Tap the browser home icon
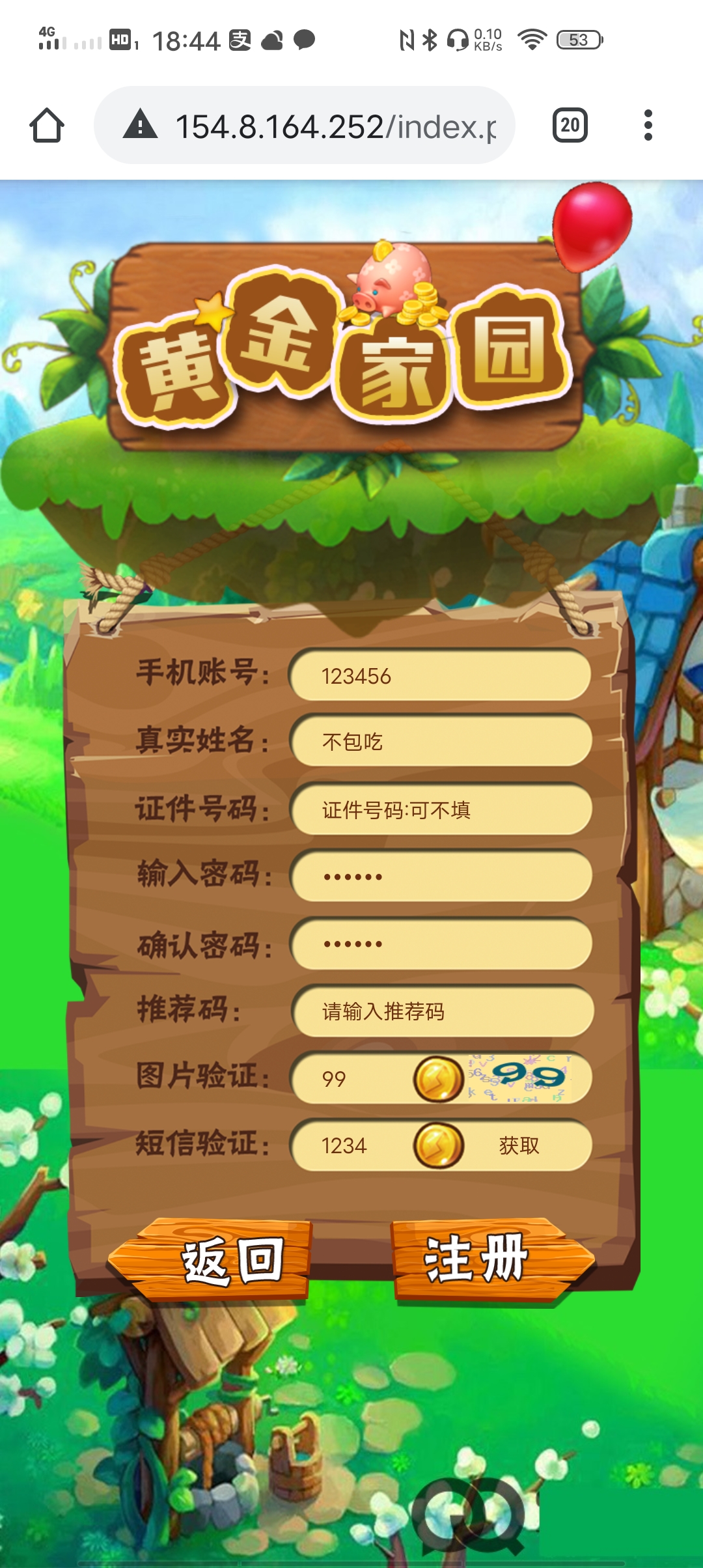The width and height of the screenshot is (703, 1568). coord(47,125)
